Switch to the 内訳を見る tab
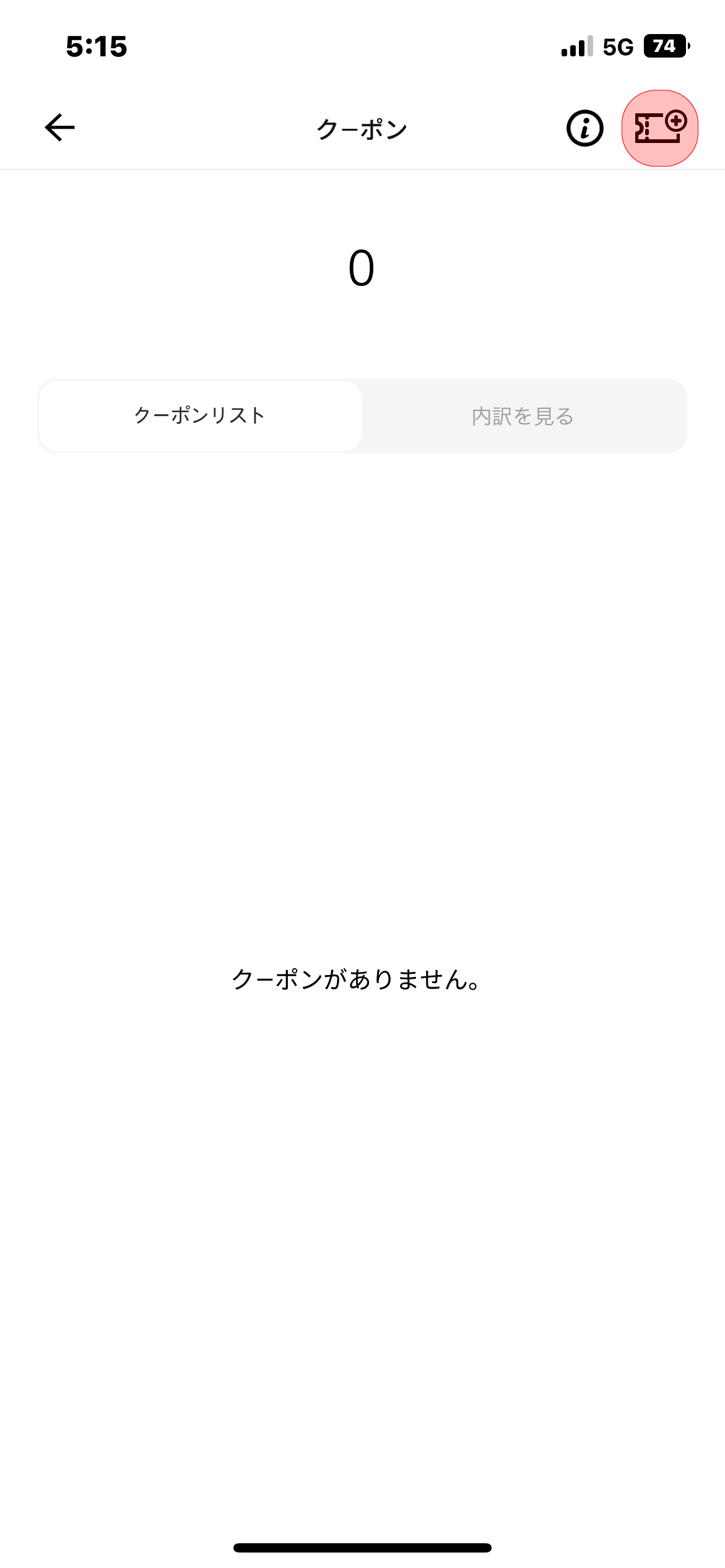Viewport: 725px width, 1568px height. pyautogui.click(x=523, y=416)
